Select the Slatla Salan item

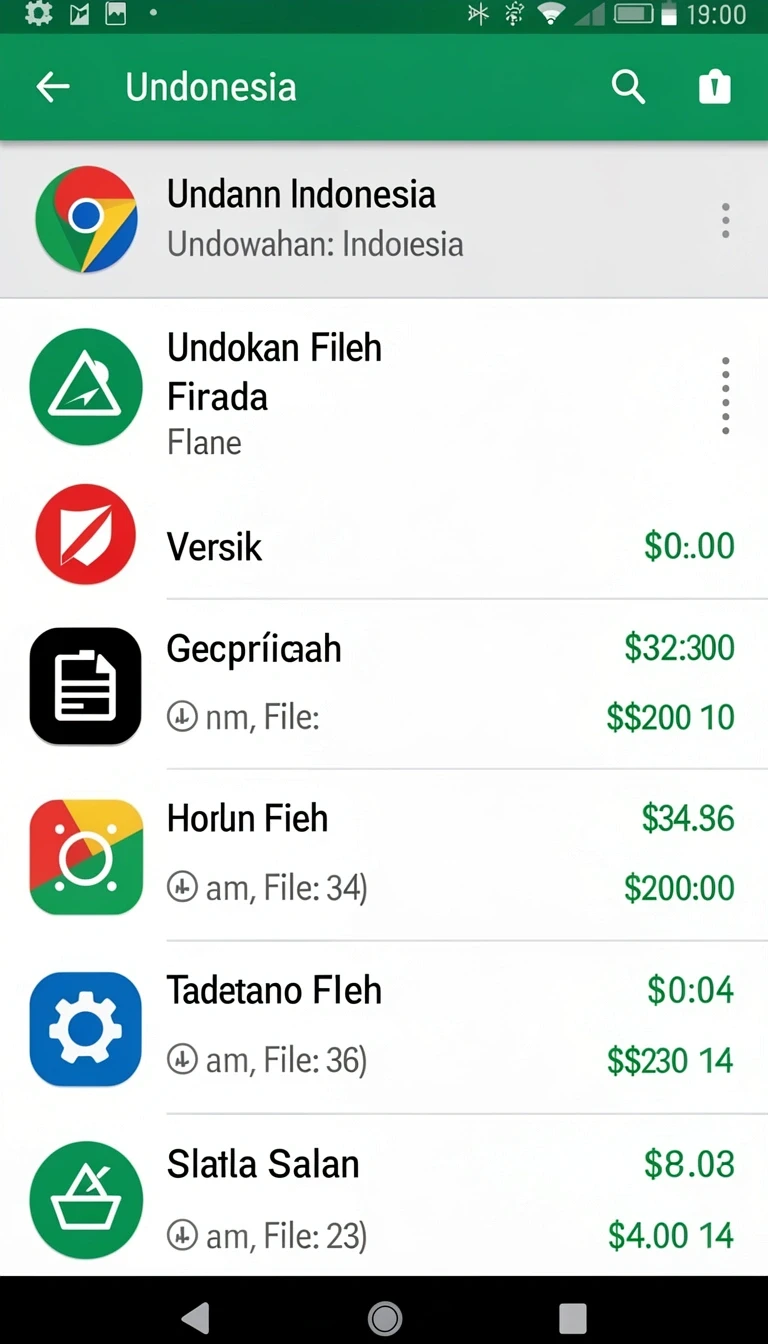click(384, 1196)
